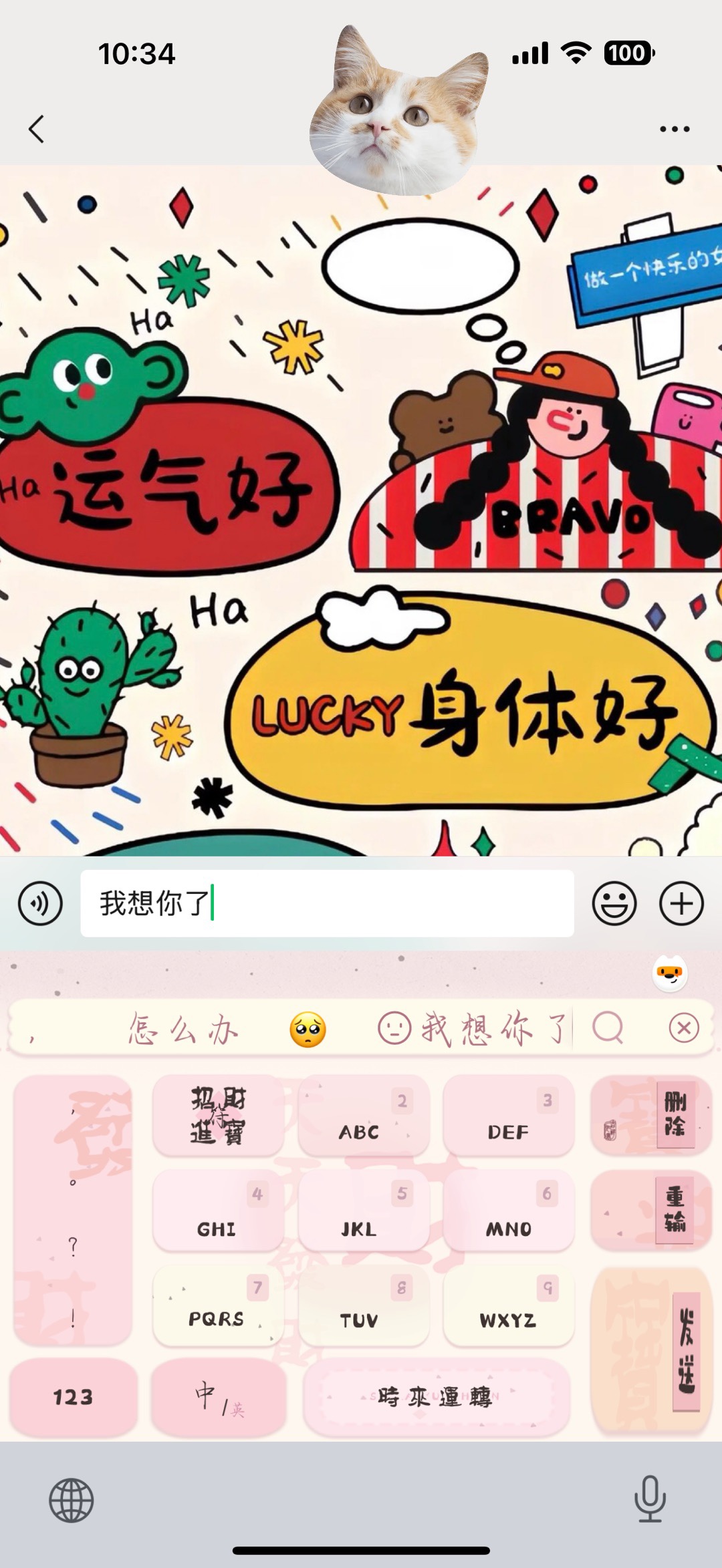This screenshot has height=1568, width=722.
Task: Select the suggestion 怎么办
Action: pyautogui.click(x=183, y=1029)
